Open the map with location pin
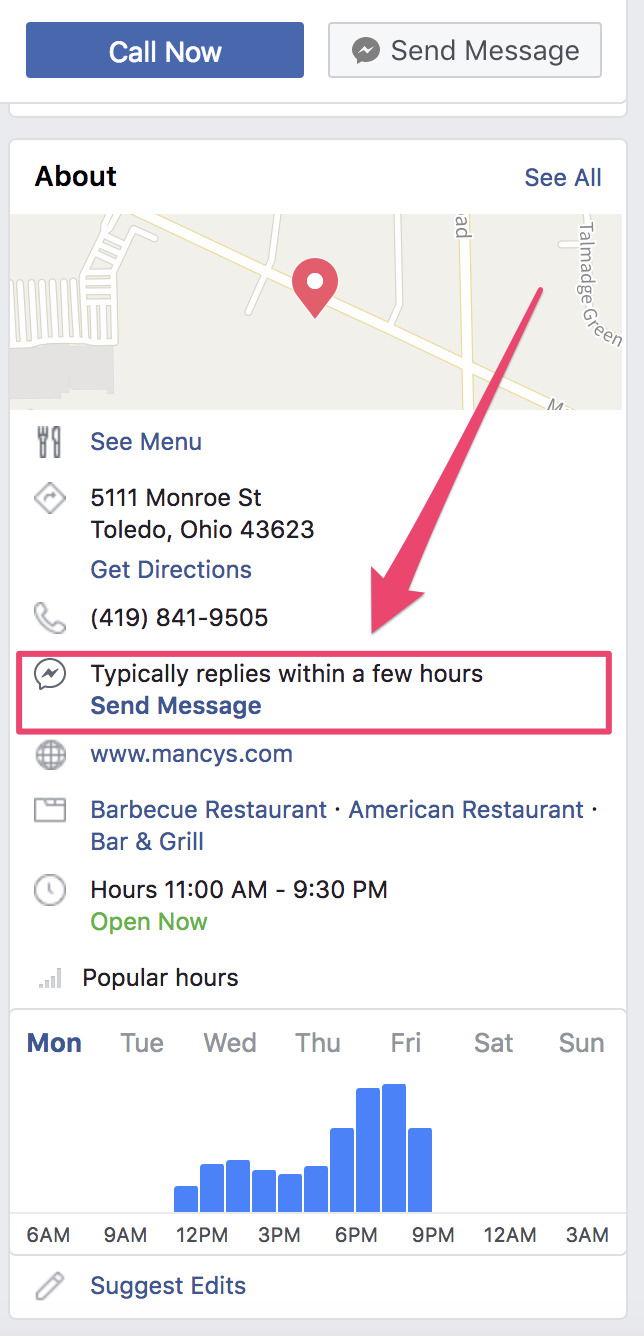The height and width of the screenshot is (1336, 644). 315,311
